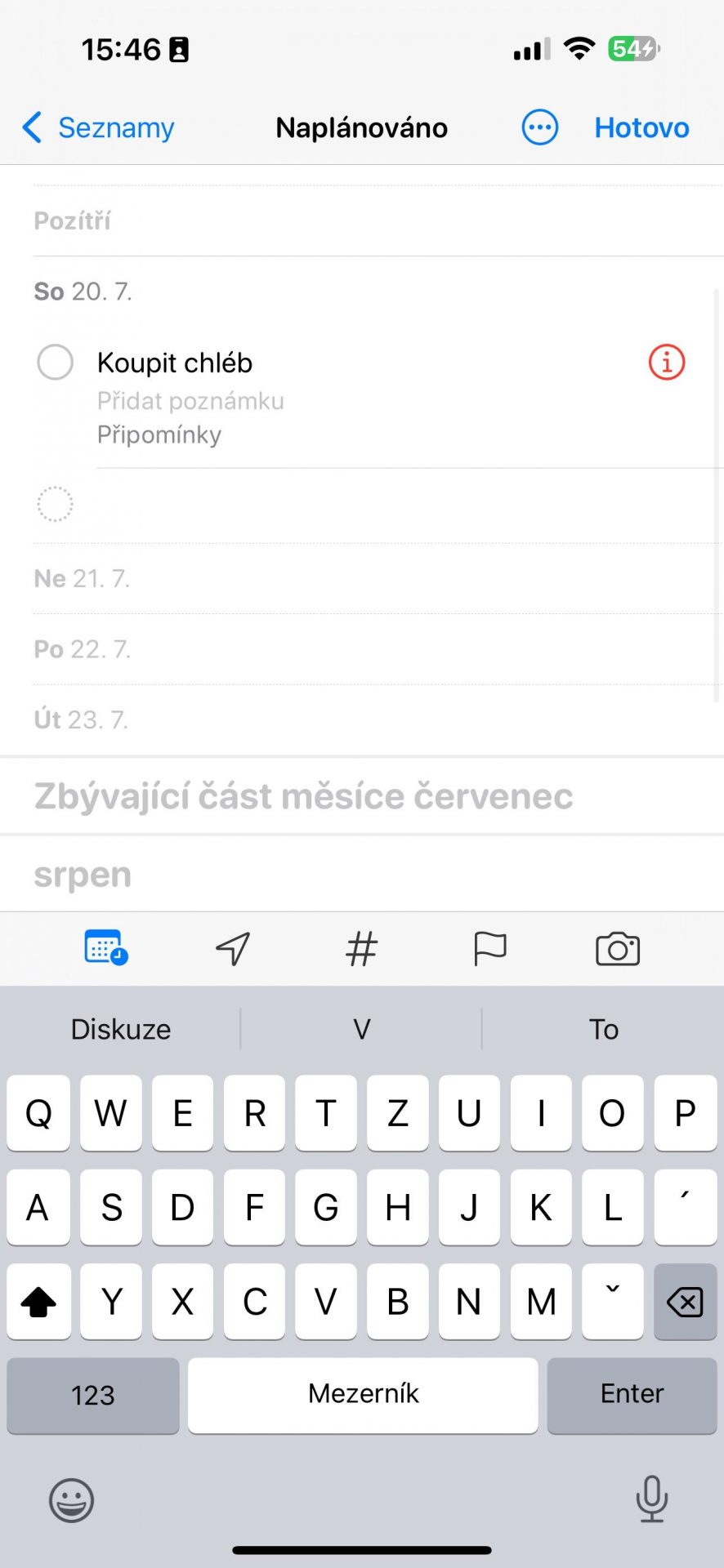This screenshot has width=724, height=1568.
Task: Open the emoji keyboard
Action: pyautogui.click(x=72, y=1500)
